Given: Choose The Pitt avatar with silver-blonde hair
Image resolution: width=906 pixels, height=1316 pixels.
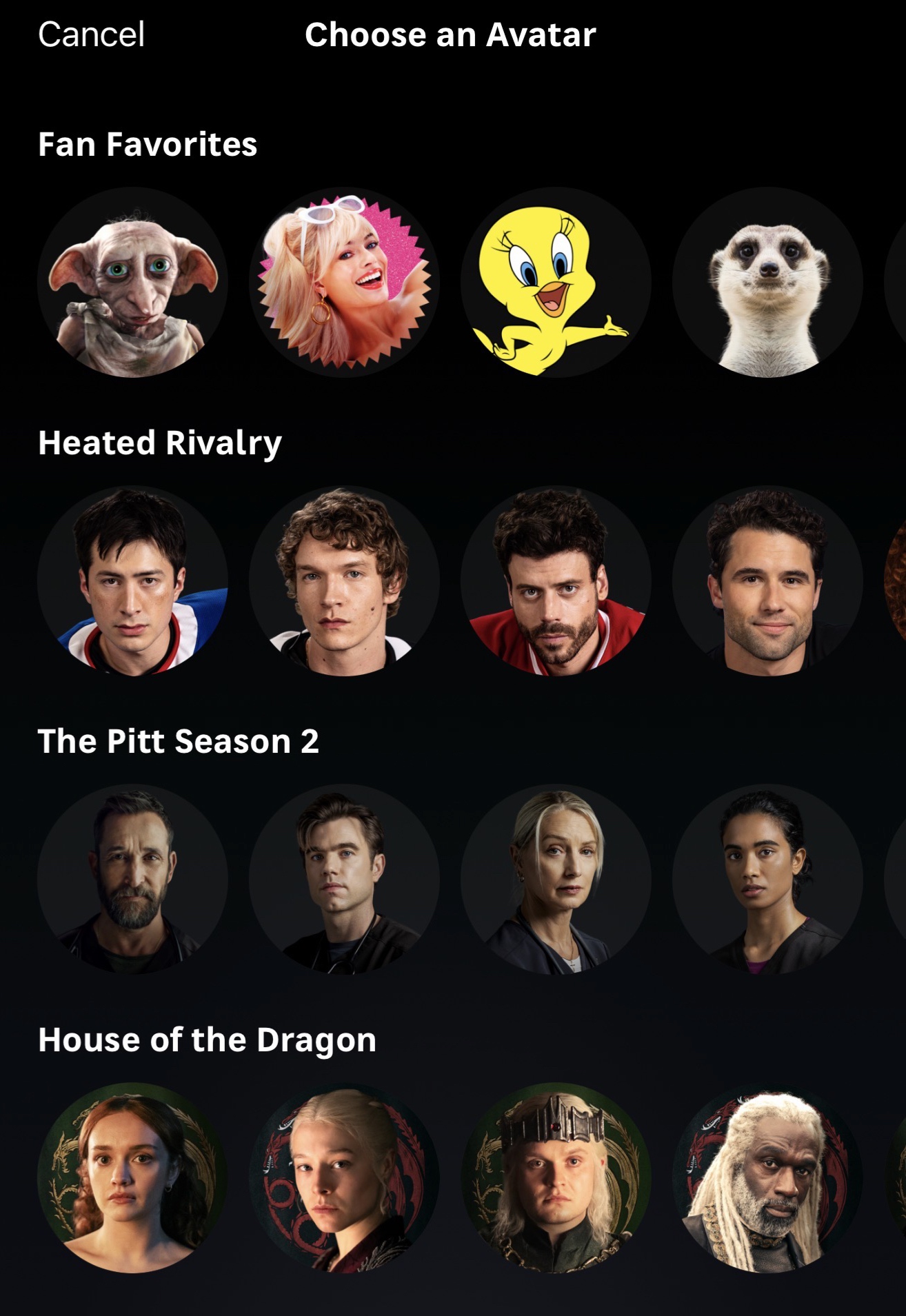Looking at the screenshot, I should (556, 880).
